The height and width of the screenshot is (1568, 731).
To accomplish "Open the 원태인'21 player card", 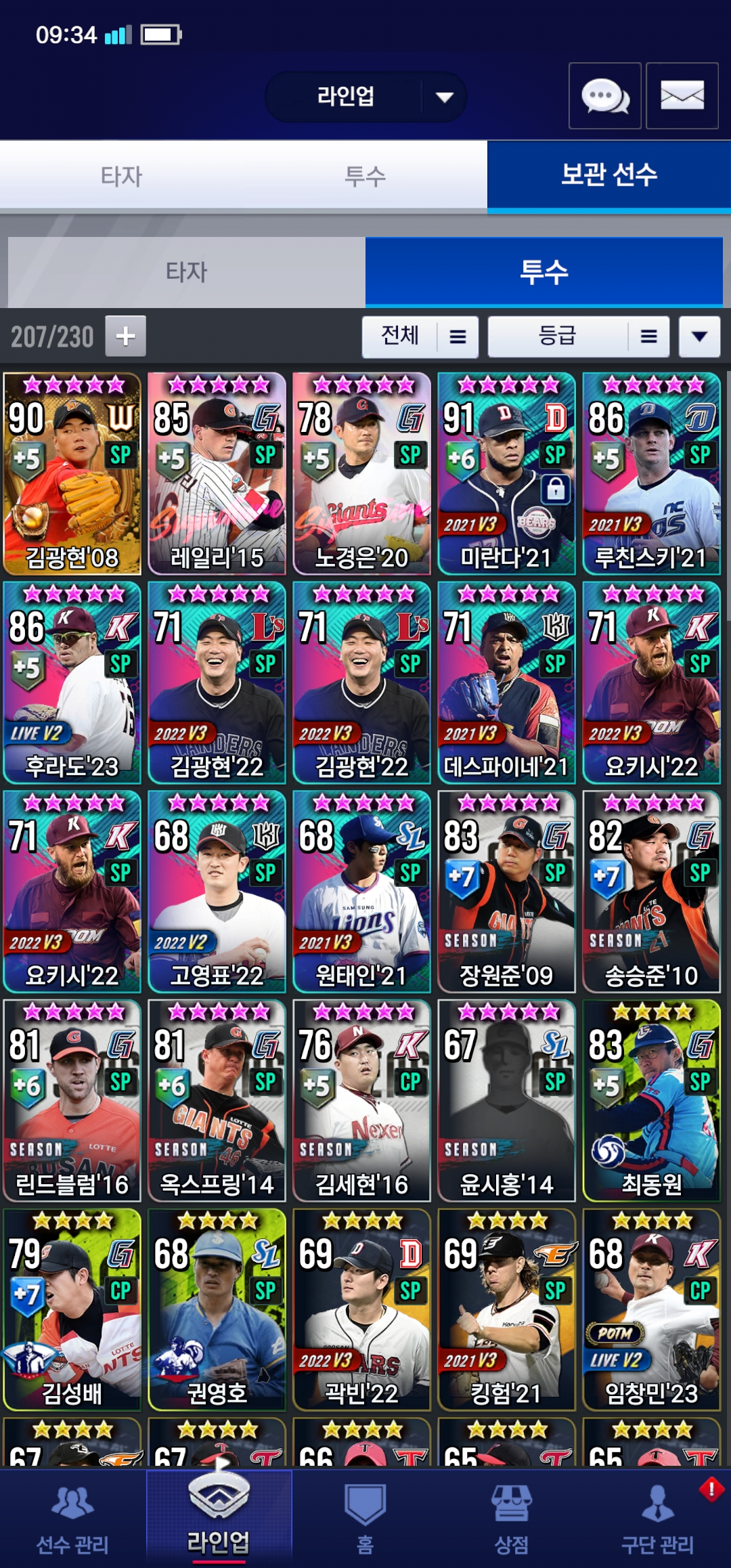I will tap(362, 892).
